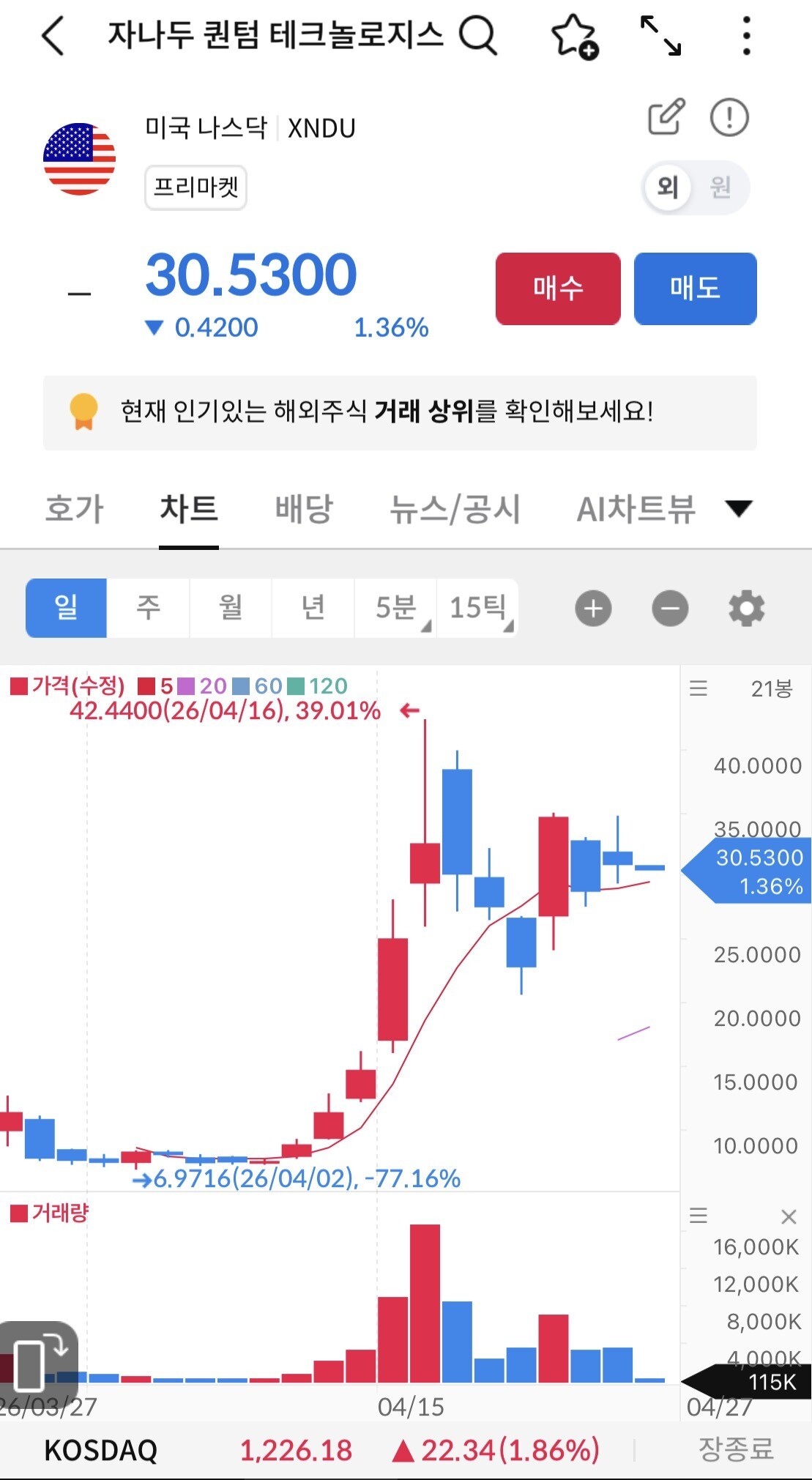Open chart settings gear
This screenshot has height=1480, width=812.
coord(747,609)
